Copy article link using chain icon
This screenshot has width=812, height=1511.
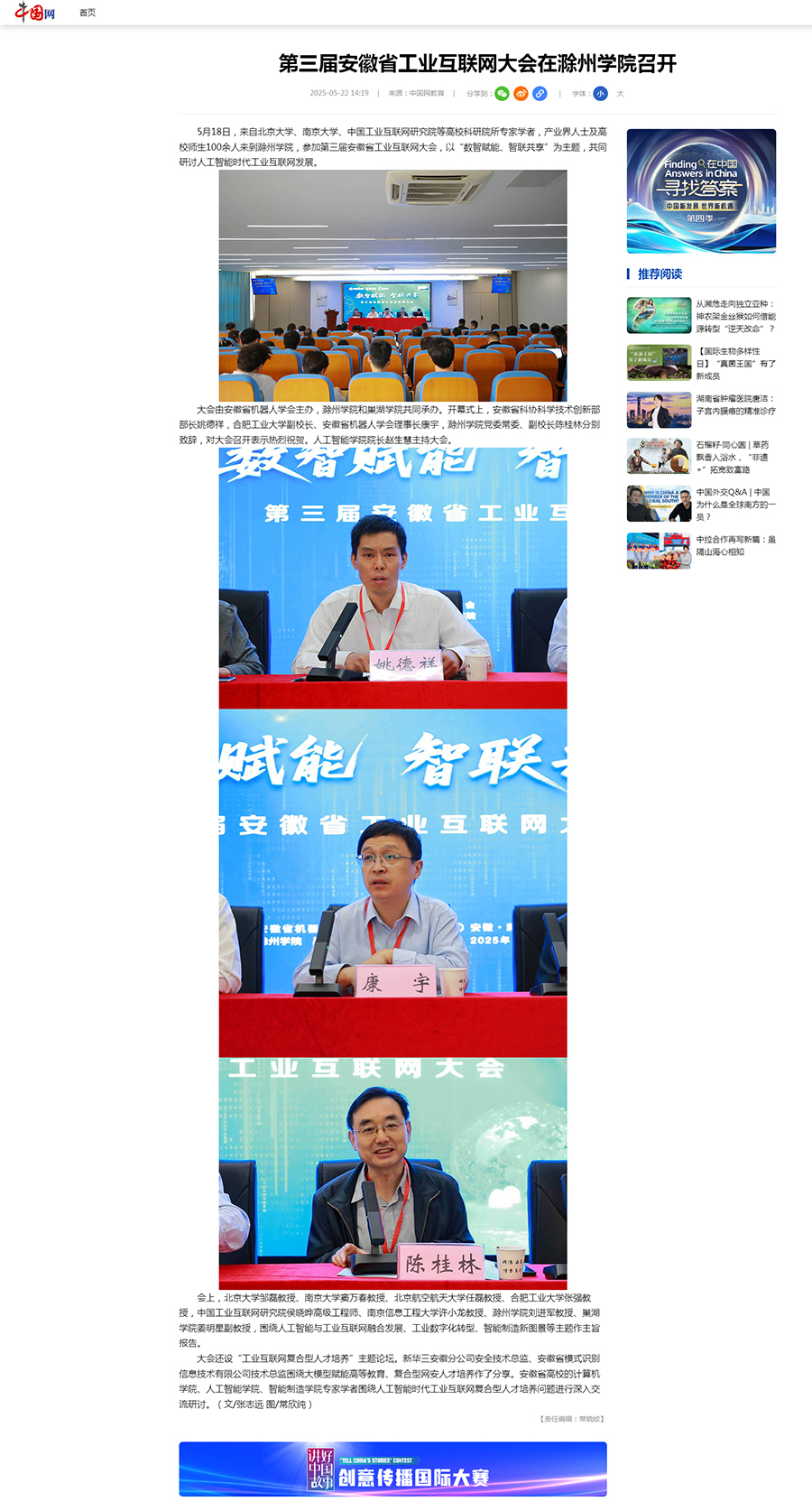pos(540,93)
